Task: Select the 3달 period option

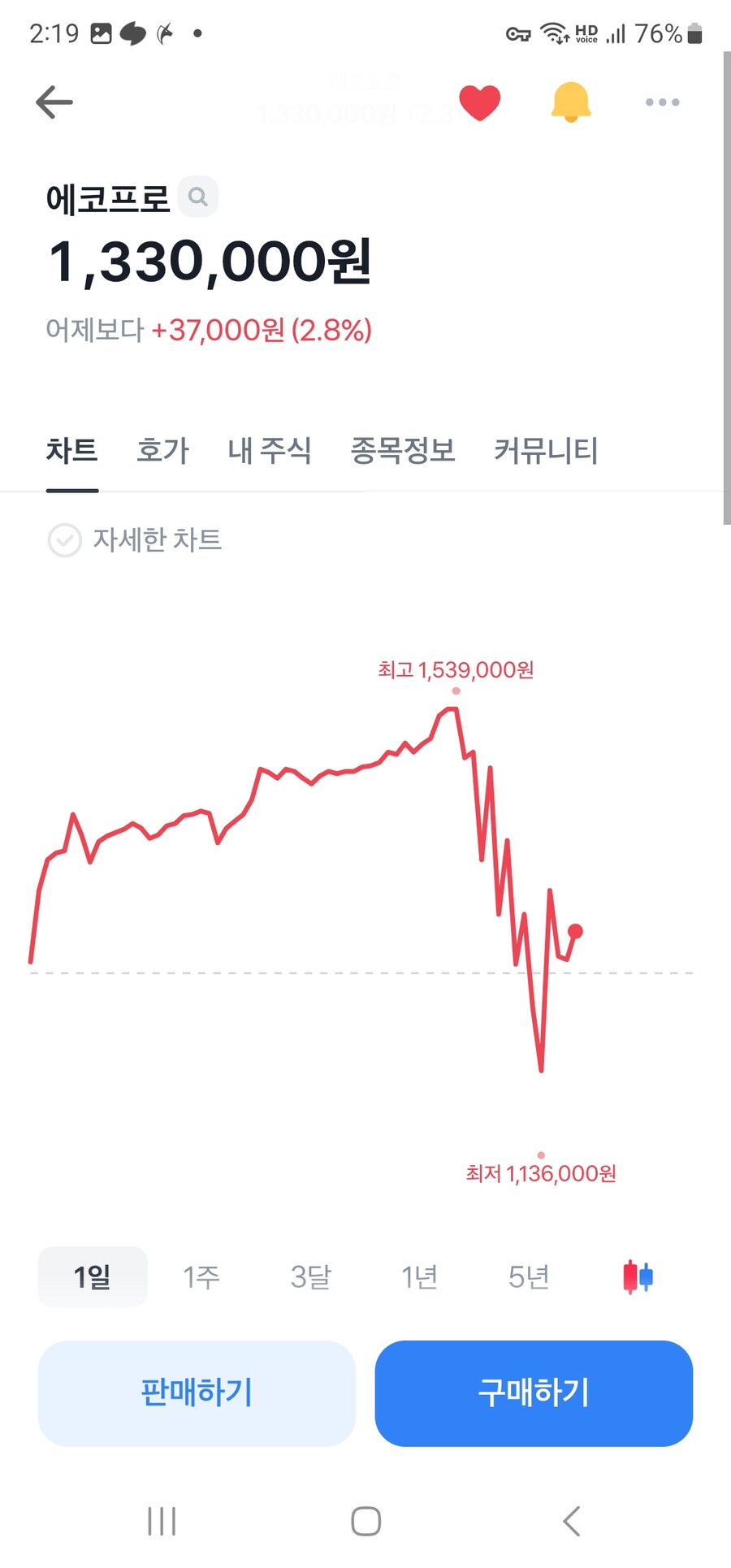Action: pyautogui.click(x=310, y=1276)
